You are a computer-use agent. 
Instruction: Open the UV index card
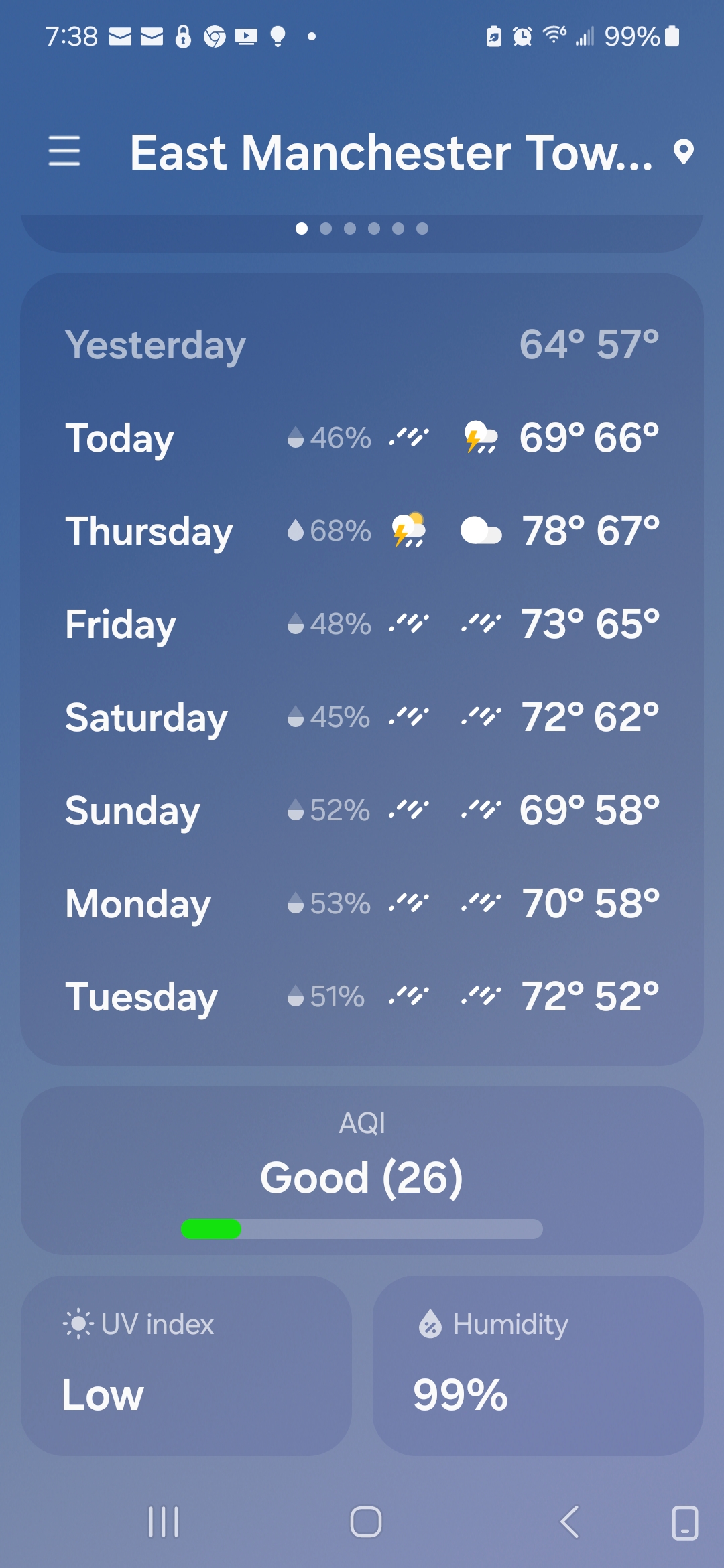tap(186, 1365)
